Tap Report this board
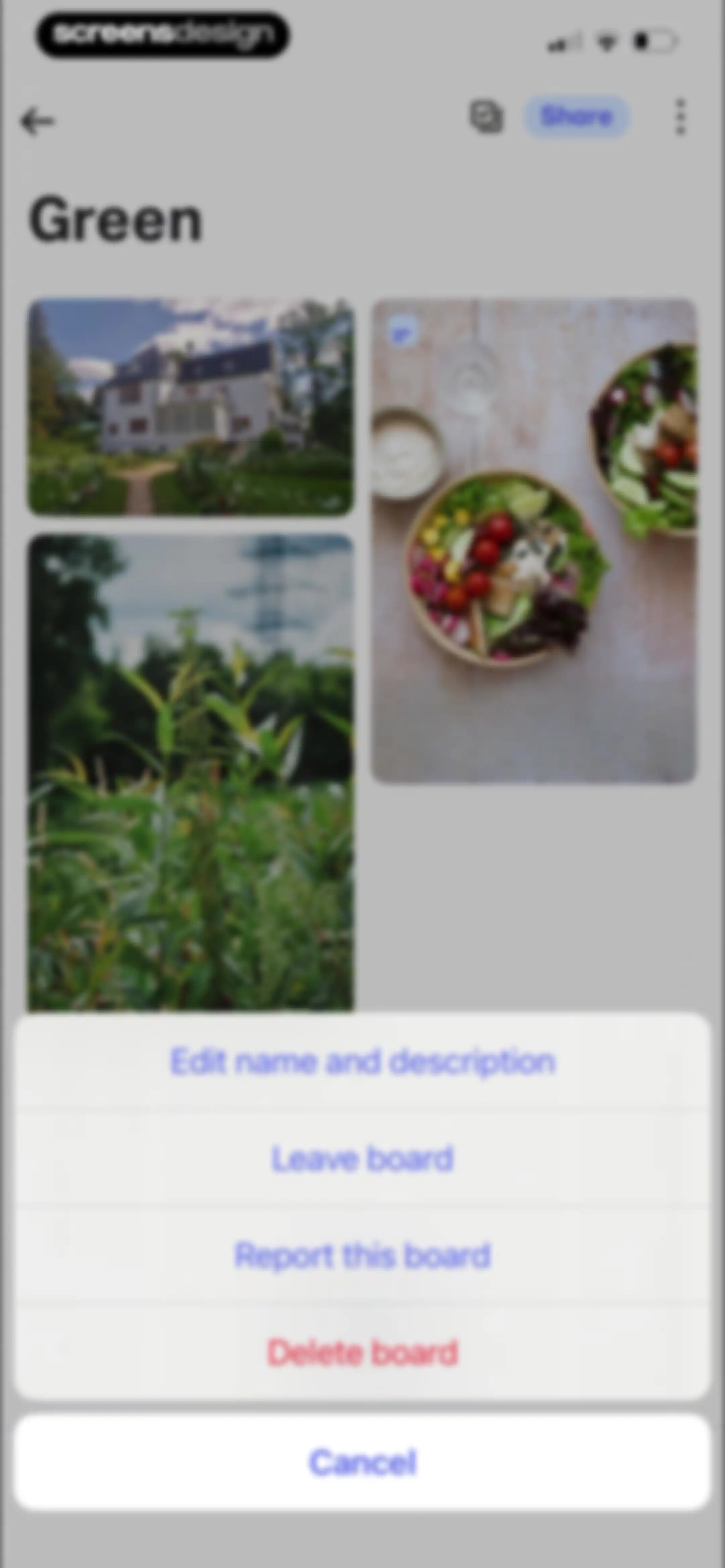 (x=362, y=1255)
